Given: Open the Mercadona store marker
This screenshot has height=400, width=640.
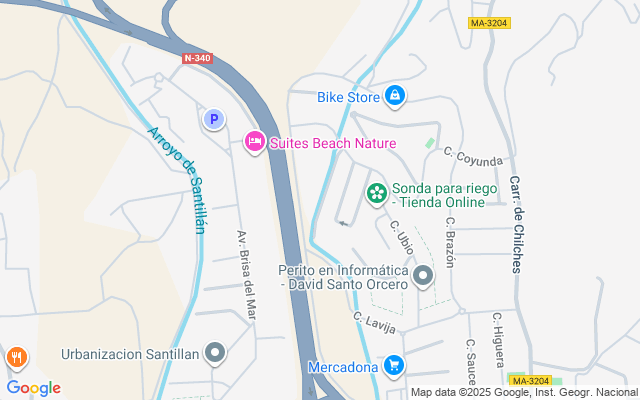Looking at the screenshot, I should (395, 367).
